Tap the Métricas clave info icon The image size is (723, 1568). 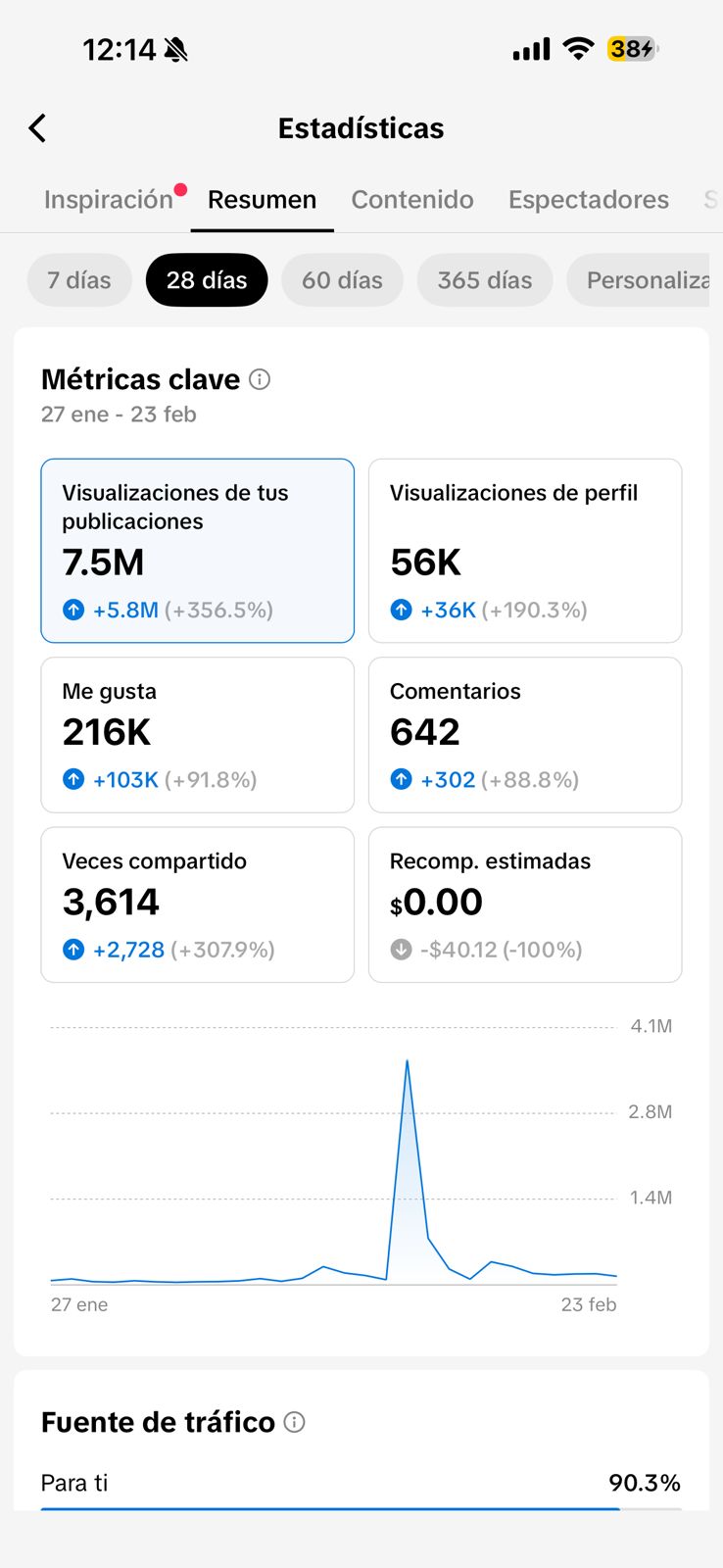[260, 379]
